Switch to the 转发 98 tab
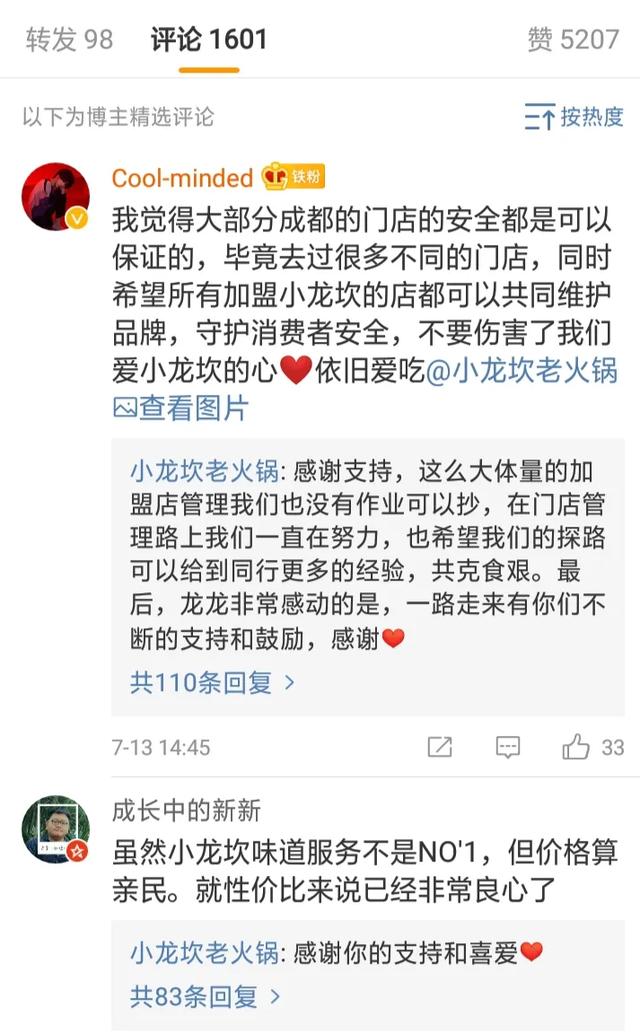640x1033 pixels. click(69, 40)
